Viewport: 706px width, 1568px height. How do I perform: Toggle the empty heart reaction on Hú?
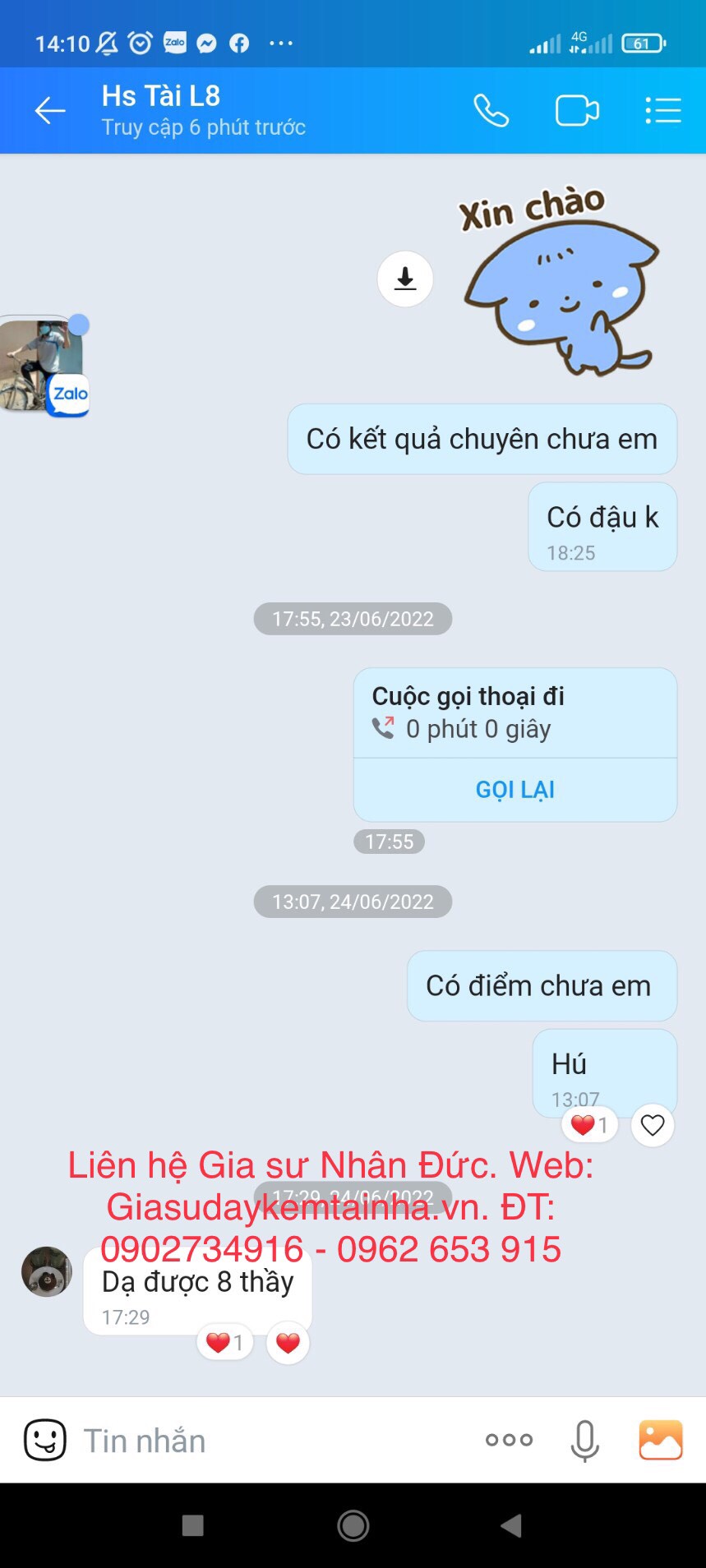[x=652, y=1125]
